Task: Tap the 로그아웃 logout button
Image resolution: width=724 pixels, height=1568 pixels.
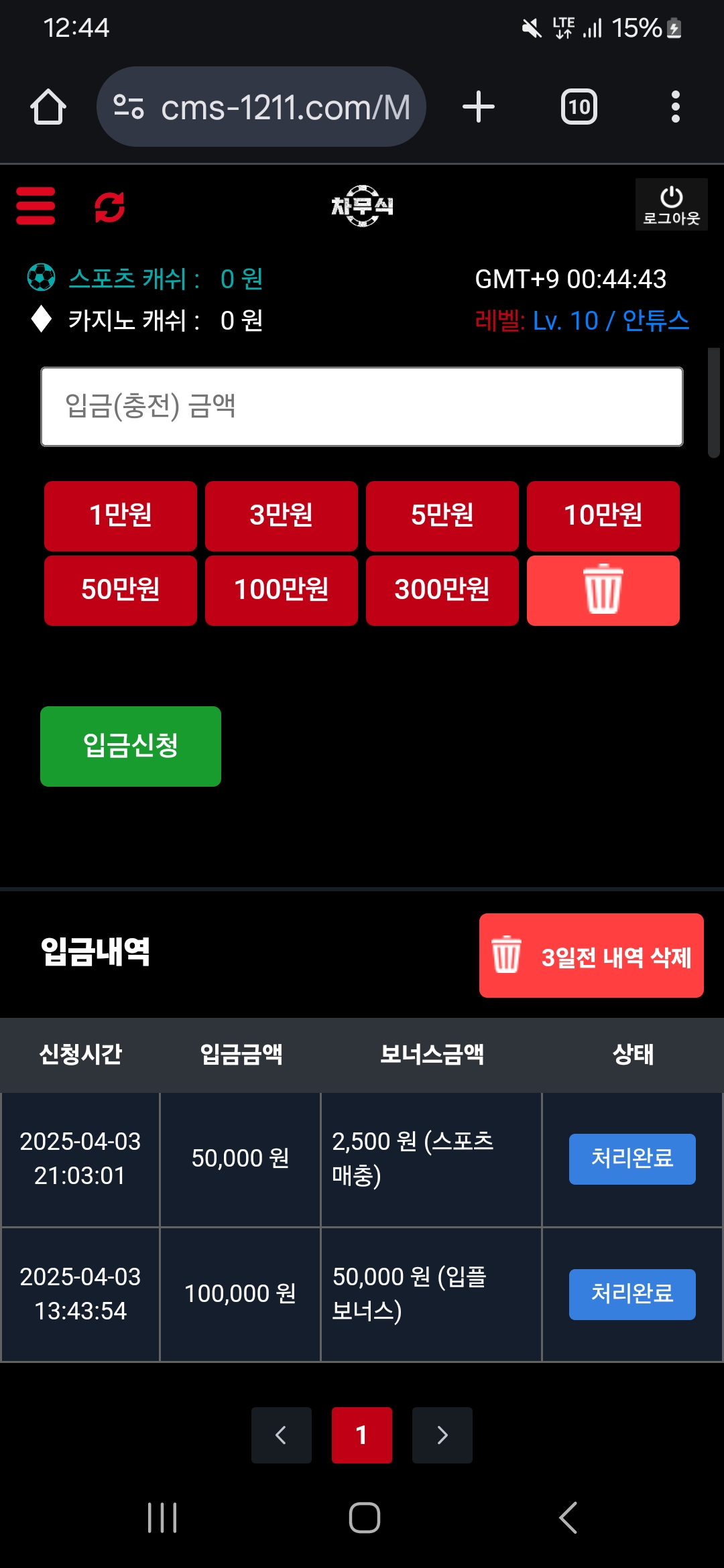Action: (671, 205)
